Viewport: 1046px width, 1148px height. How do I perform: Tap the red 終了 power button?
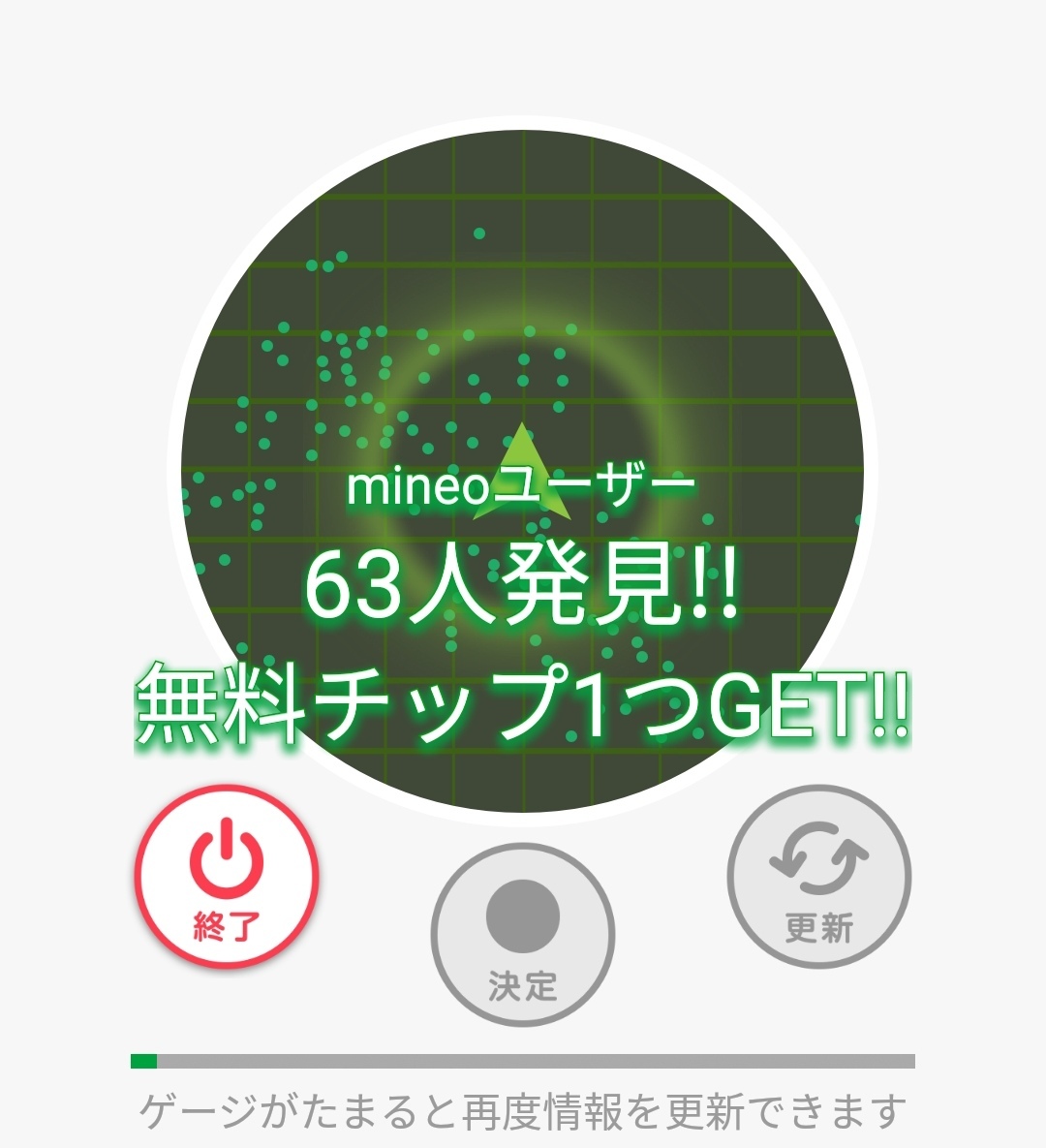pos(227,877)
